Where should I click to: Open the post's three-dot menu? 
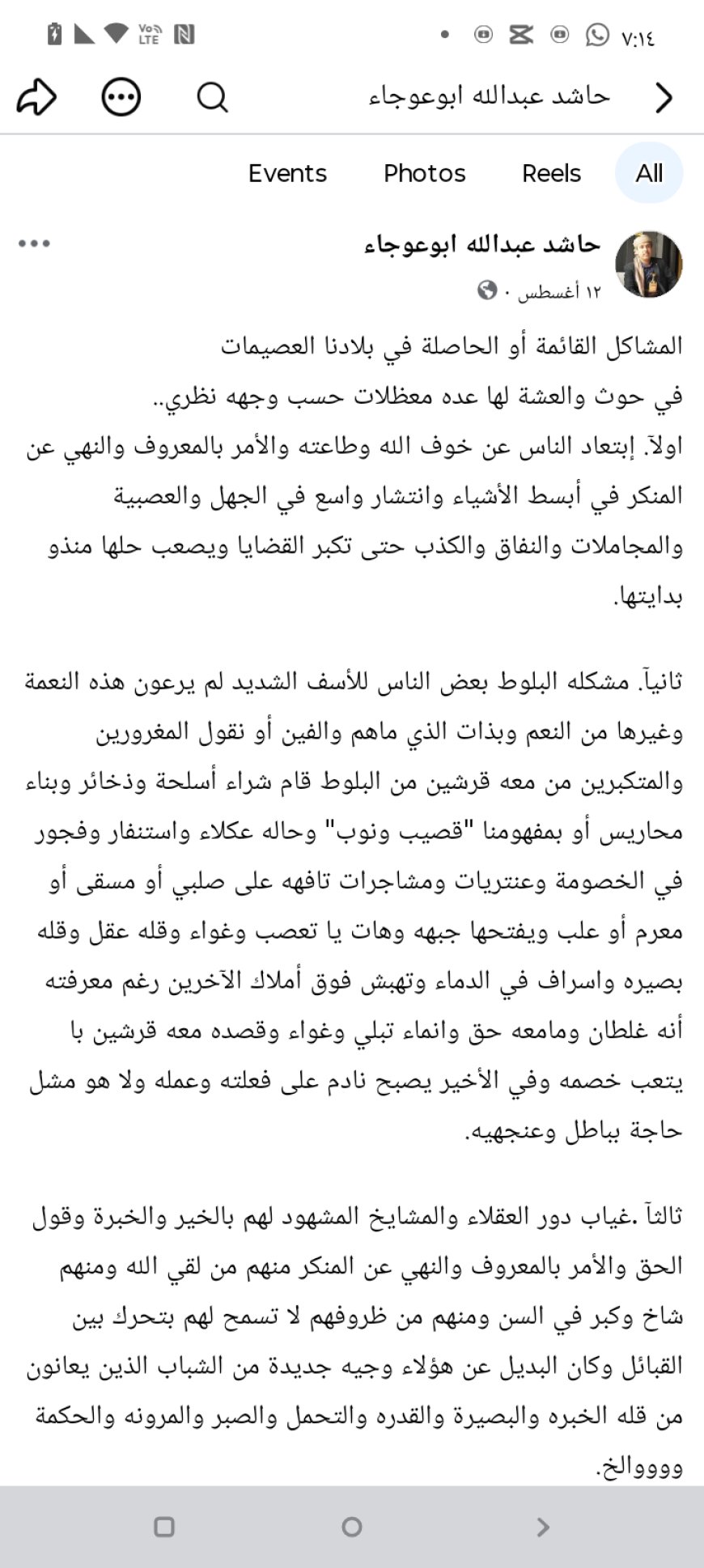click(35, 244)
